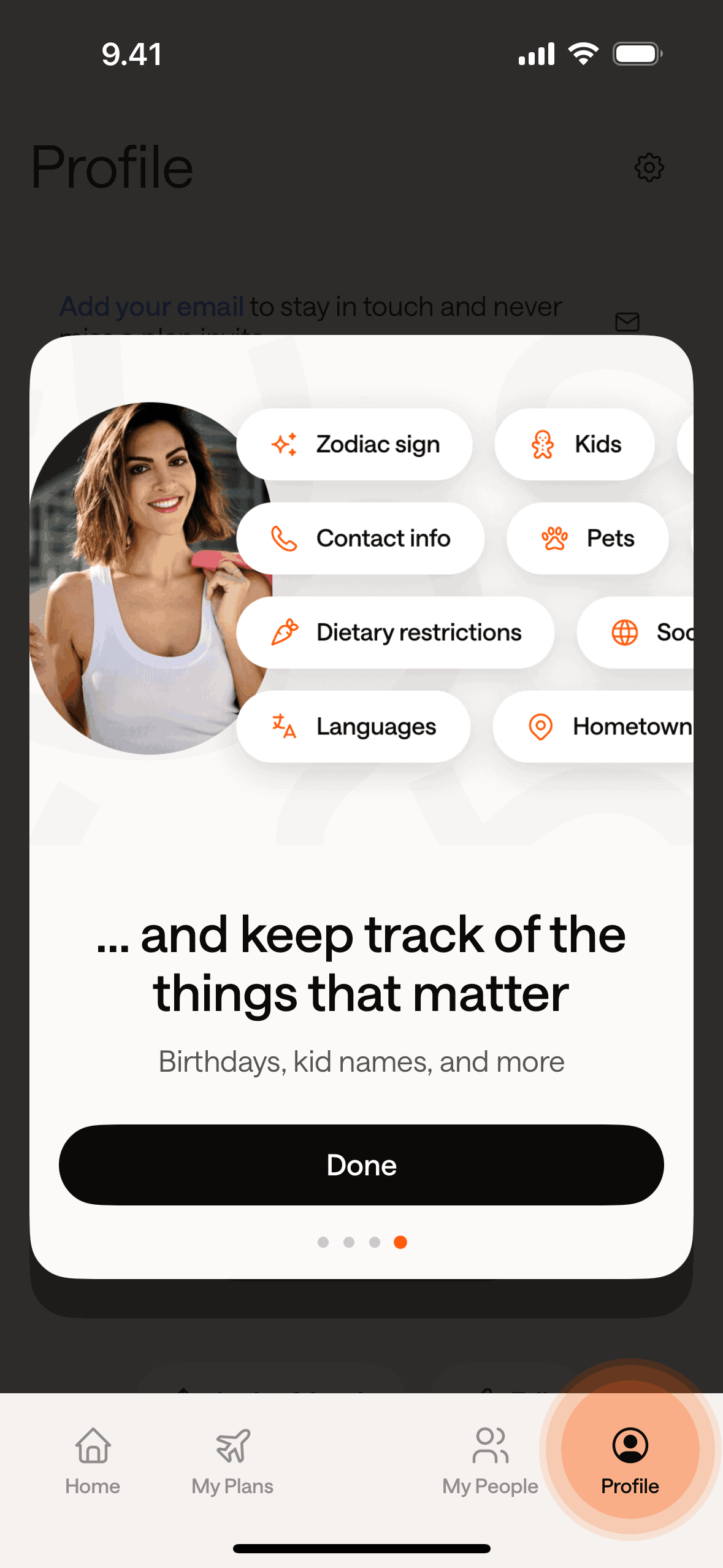Select the Profile tab
This screenshot has width=723, height=1568.
[x=630, y=1460]
